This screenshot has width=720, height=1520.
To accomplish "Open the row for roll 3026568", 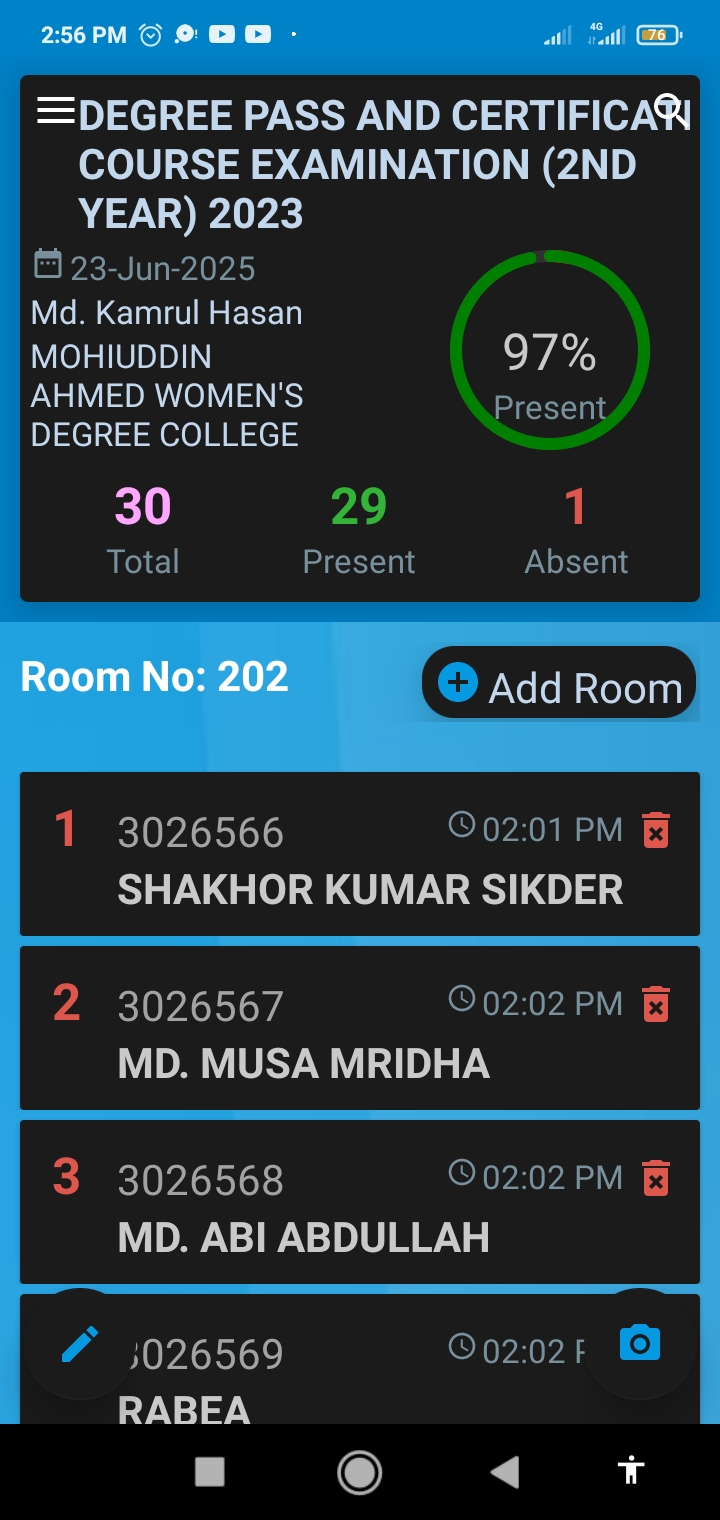I will (360, 1202).
